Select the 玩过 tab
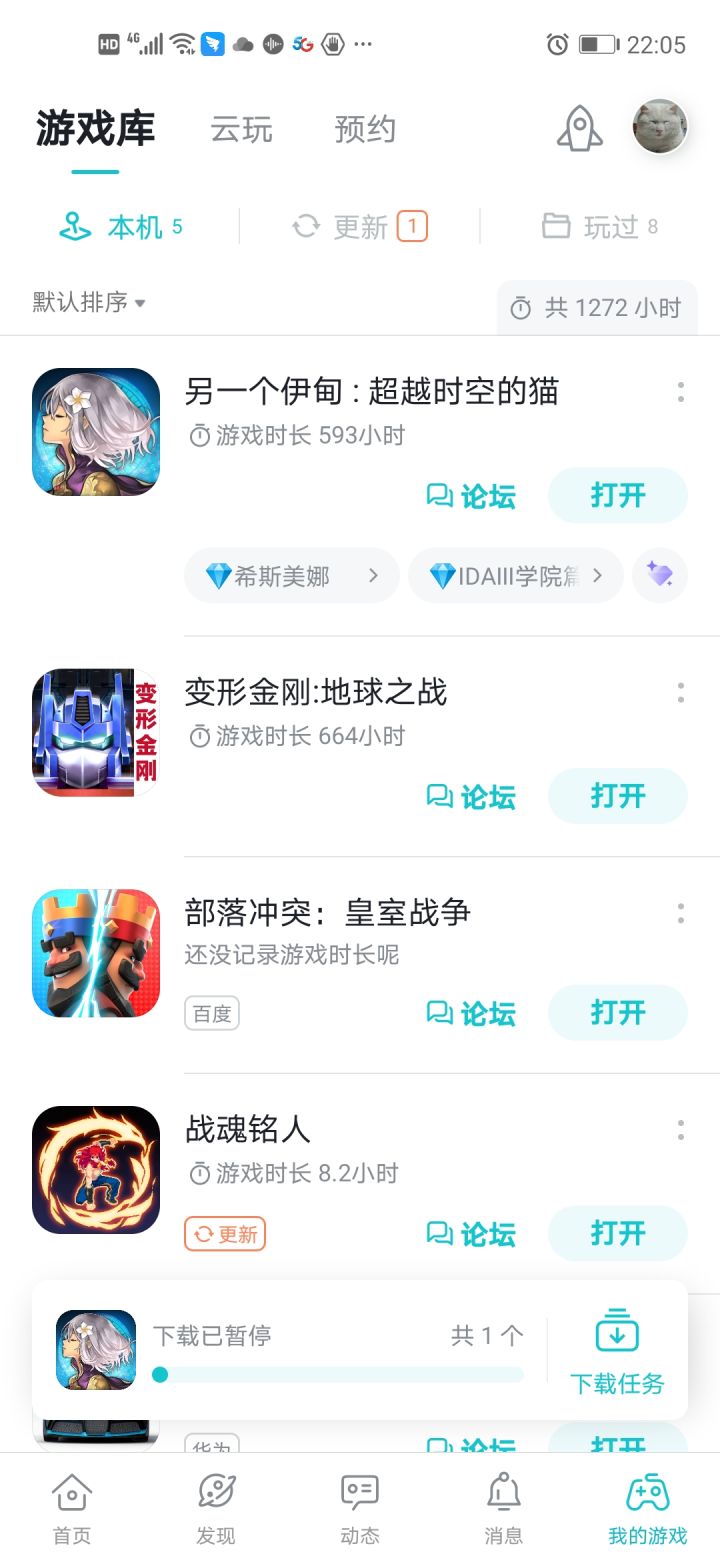Viewport: 720px width, 1560px height. pyautogui.click(x=600, y=227)
